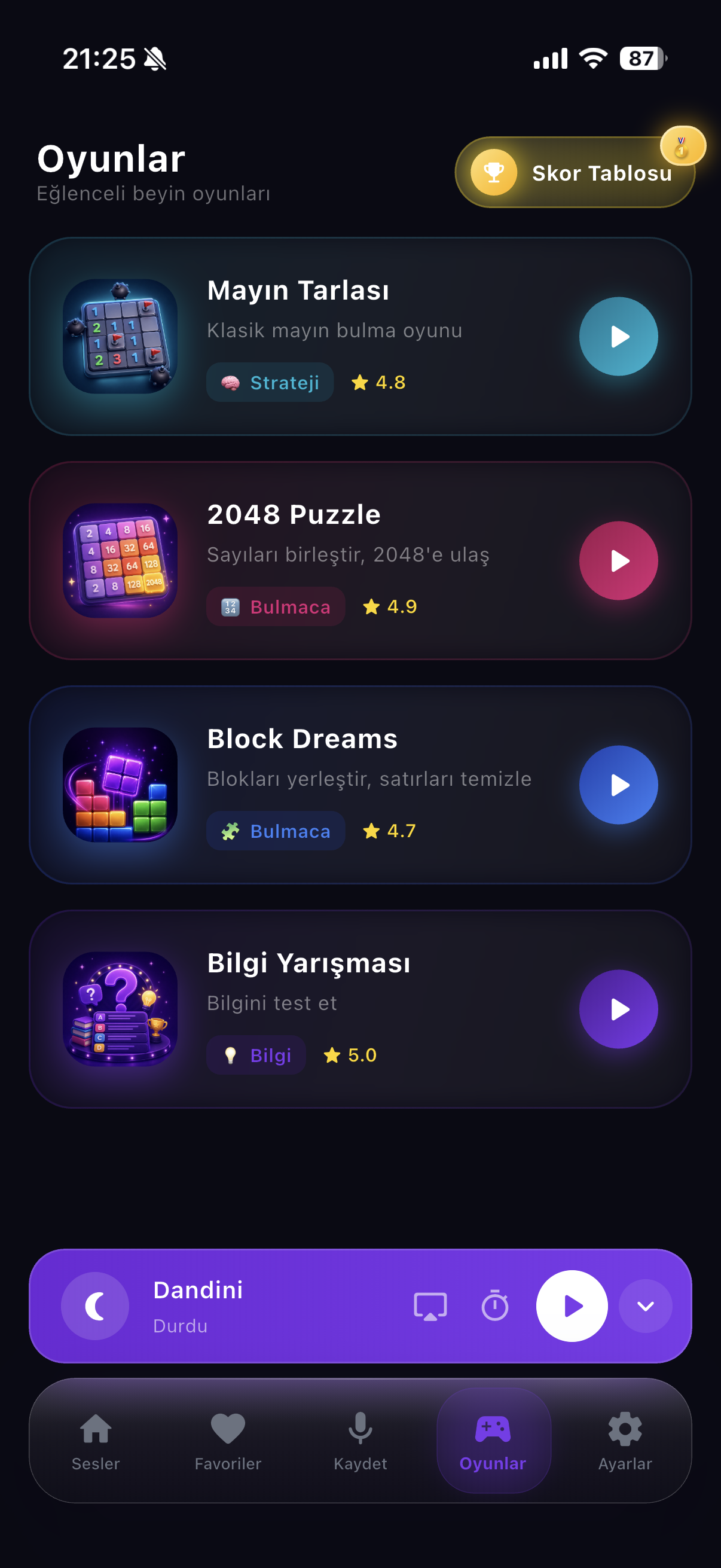Open the 2048 Puzzle game thumbnail

click(120, 560)
